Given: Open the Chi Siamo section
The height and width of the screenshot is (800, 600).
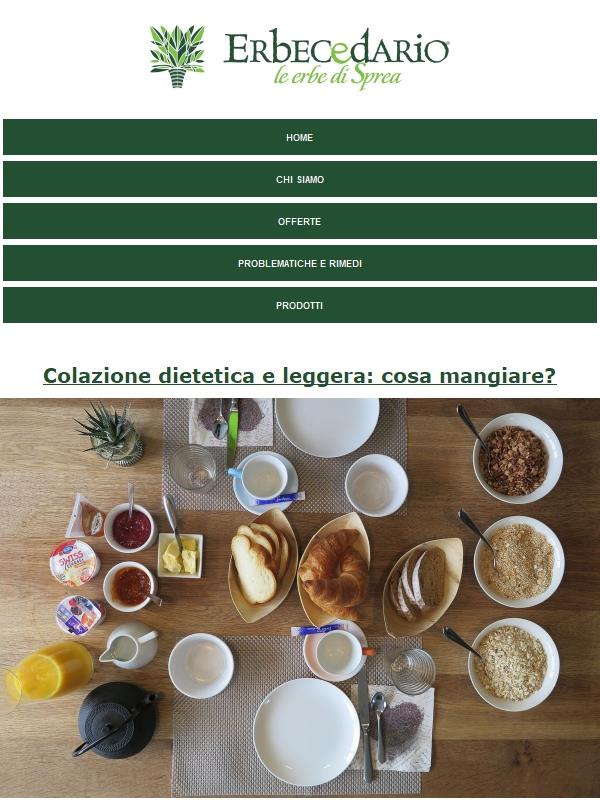Looking at the screenshot, I should [x=300, y=180].
